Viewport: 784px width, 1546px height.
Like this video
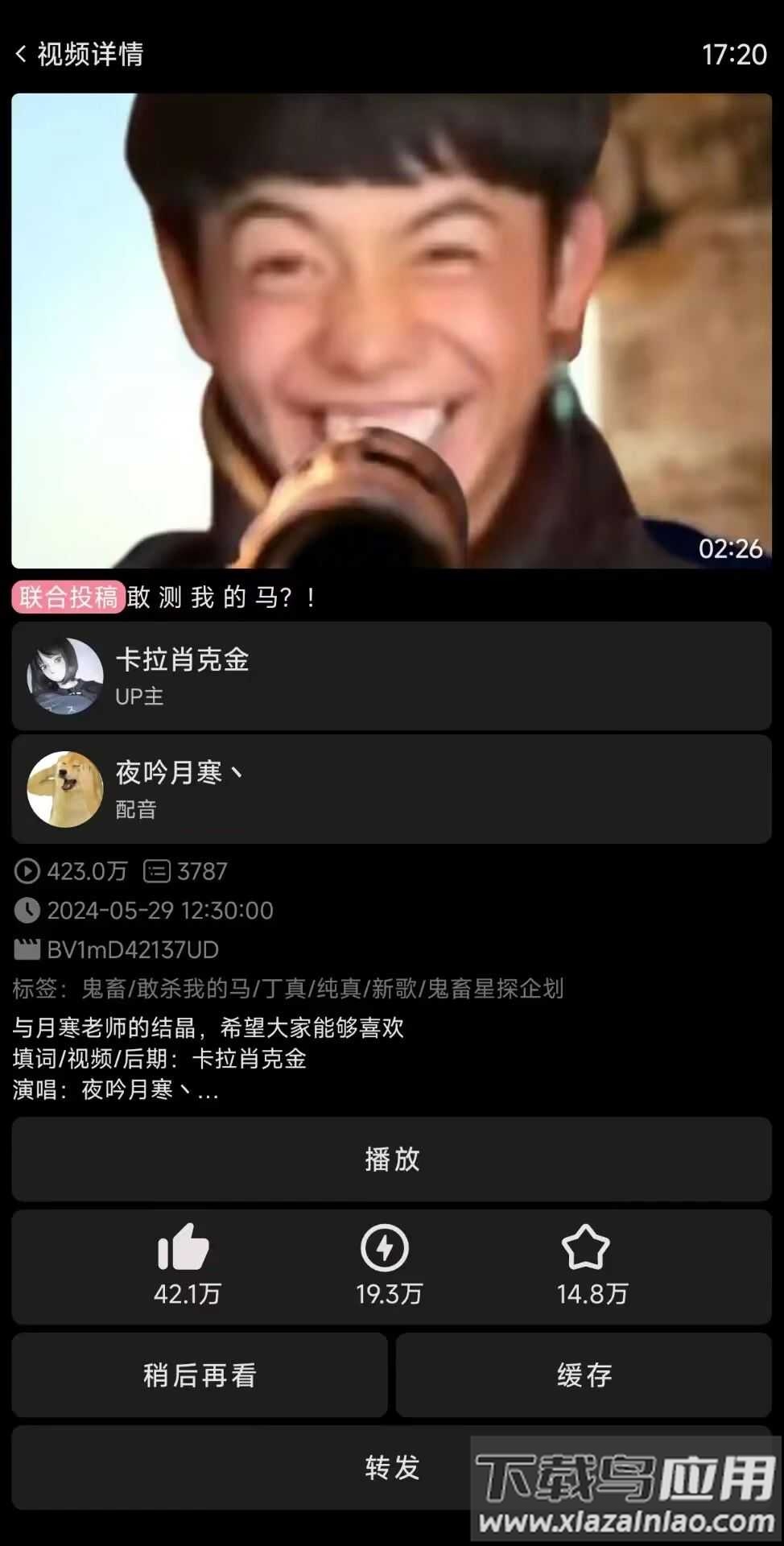pos(186,1264)
